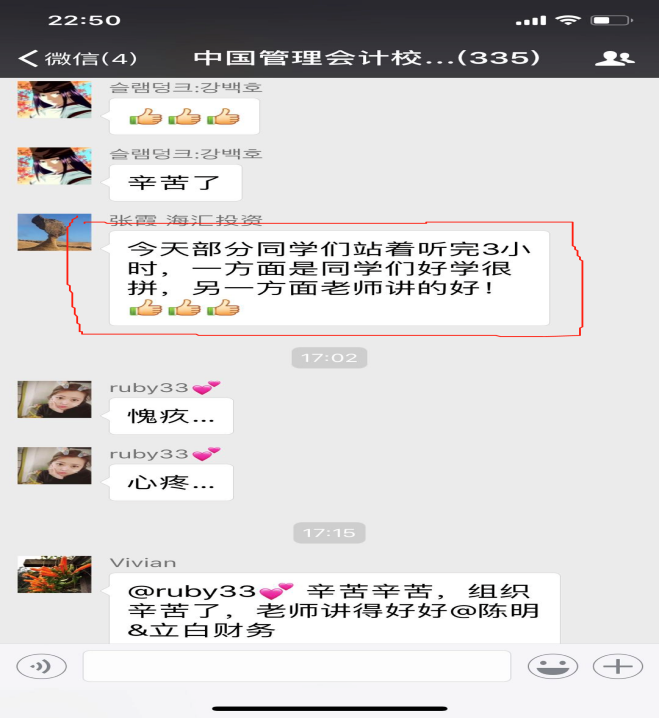Open the group members info icon
The height and width of the screenshot is (718, 659).
tap(614, 58)
